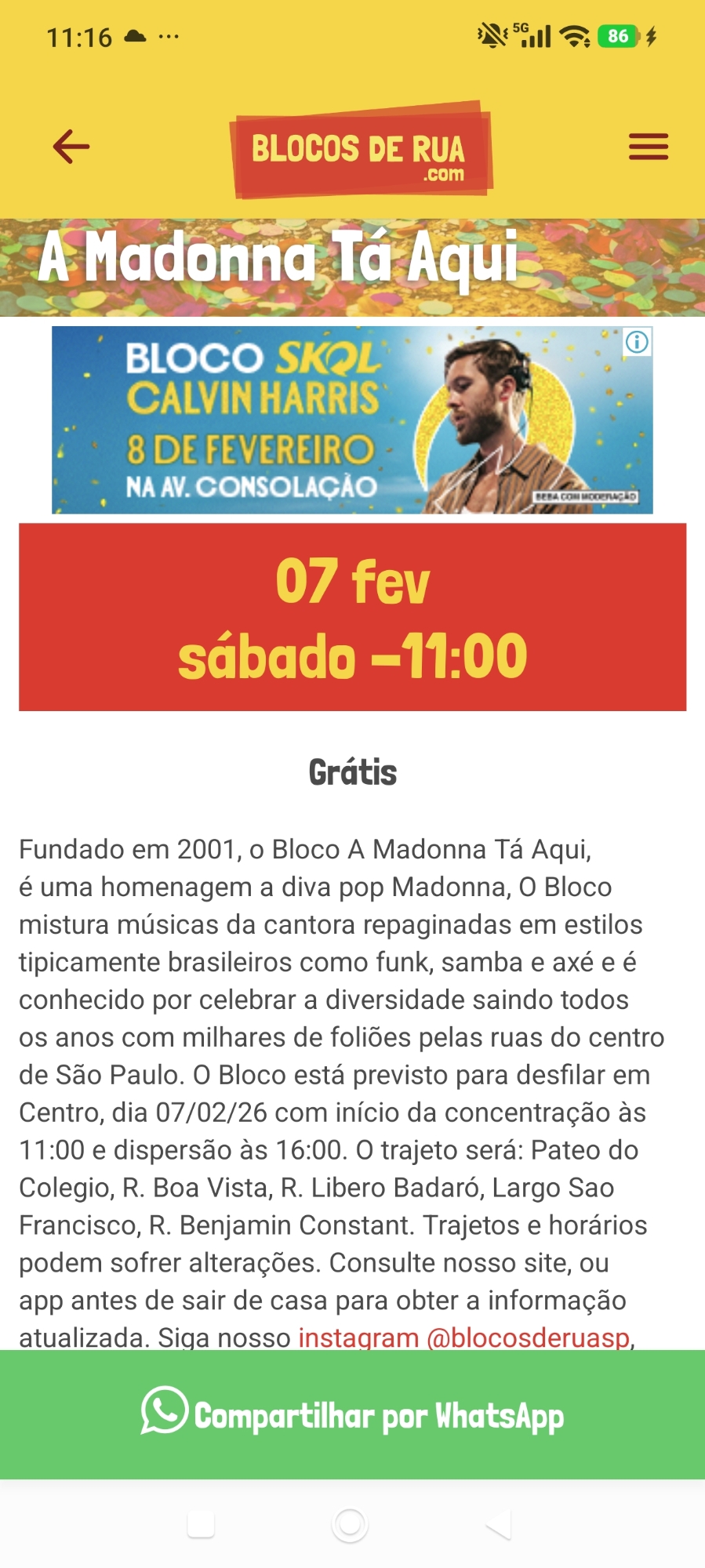
Task: Share the bloco via WhatsApp
Action: tap(352, 1414)
